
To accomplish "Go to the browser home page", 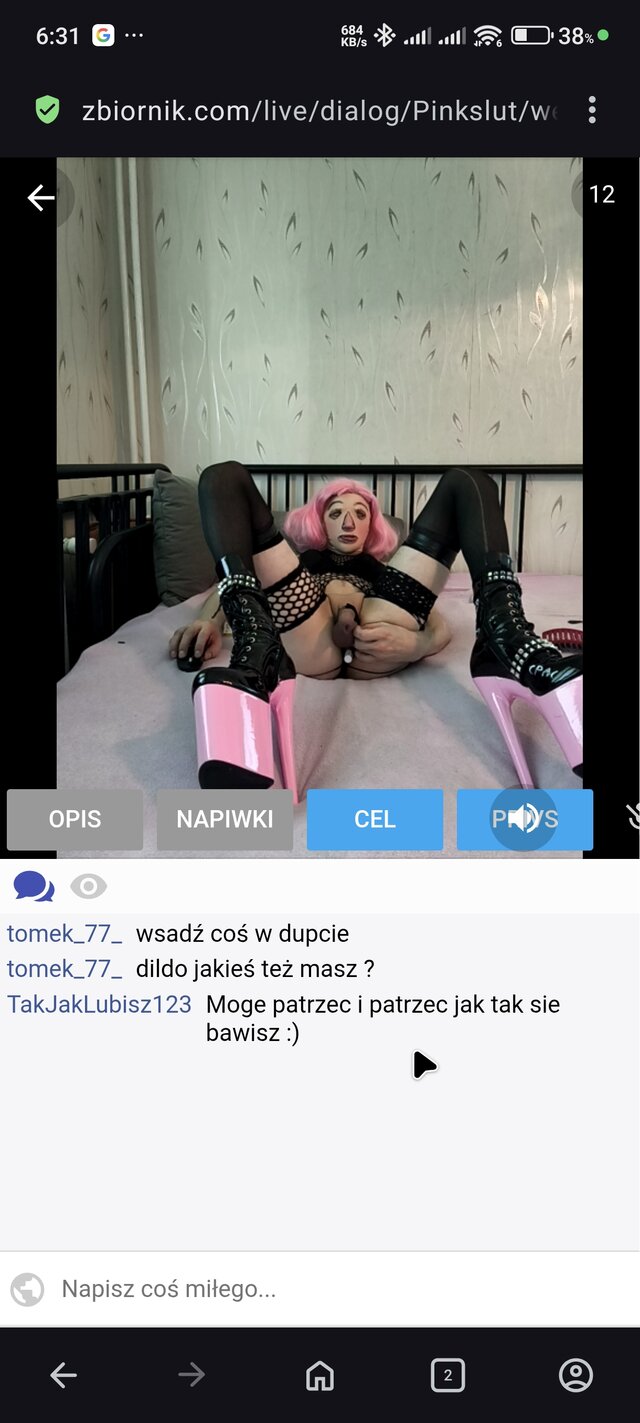I will 320,1376.
